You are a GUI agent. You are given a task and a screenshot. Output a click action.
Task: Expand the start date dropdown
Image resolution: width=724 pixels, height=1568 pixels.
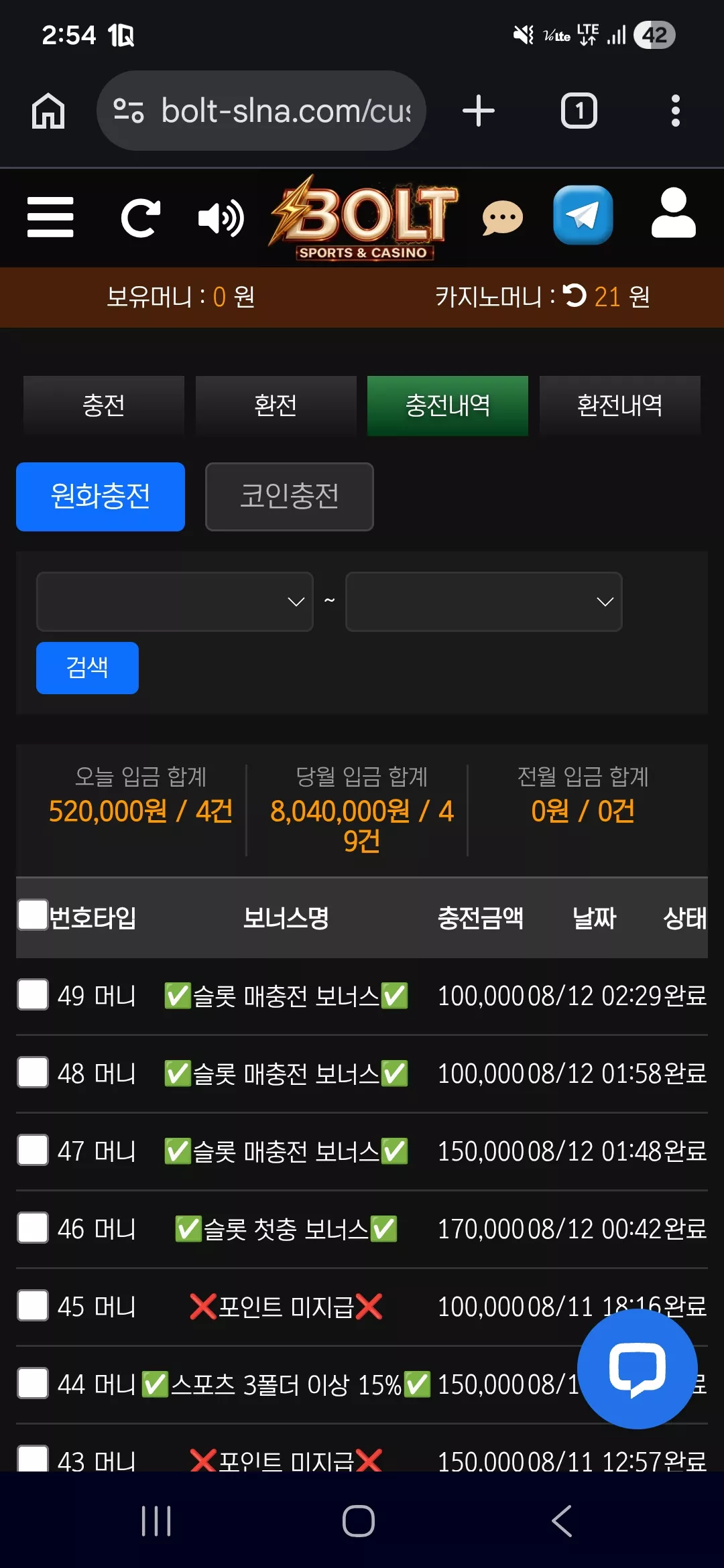click(x=175, y=602)
